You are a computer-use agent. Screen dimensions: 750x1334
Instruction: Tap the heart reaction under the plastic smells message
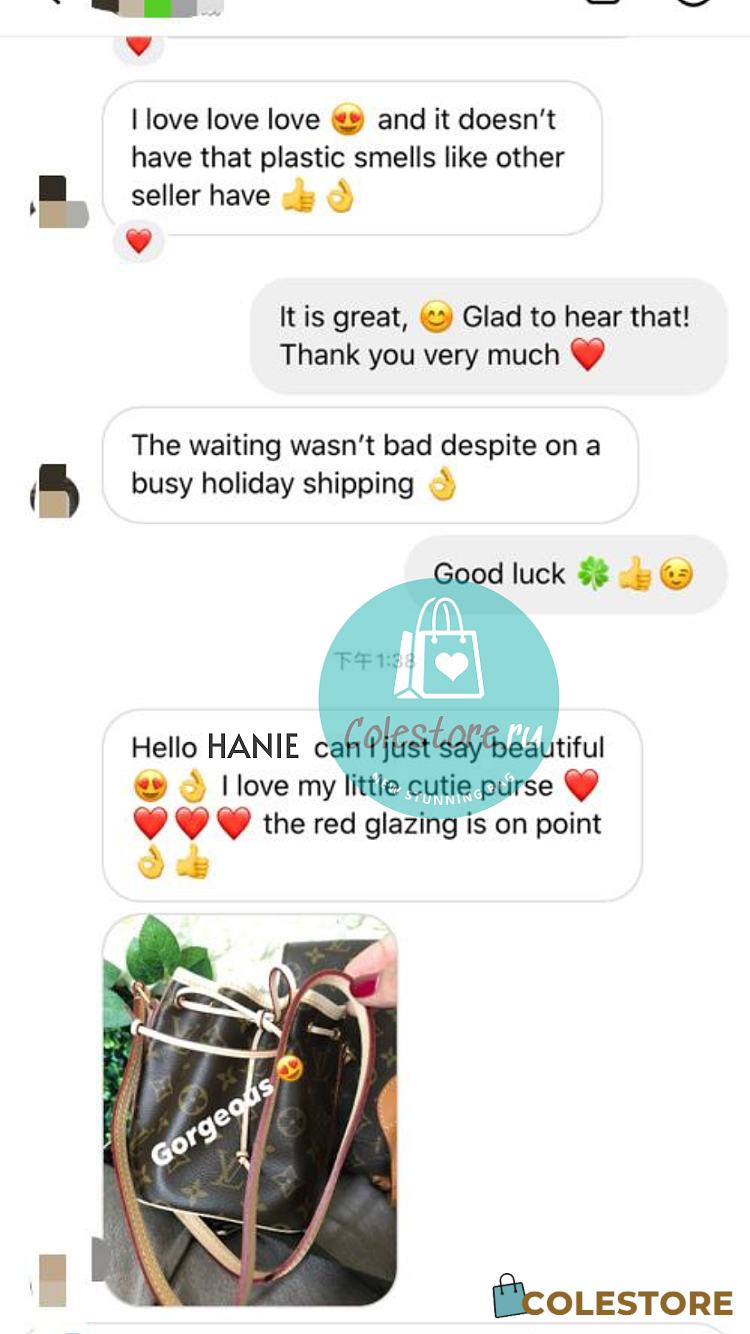pos(139,241)
